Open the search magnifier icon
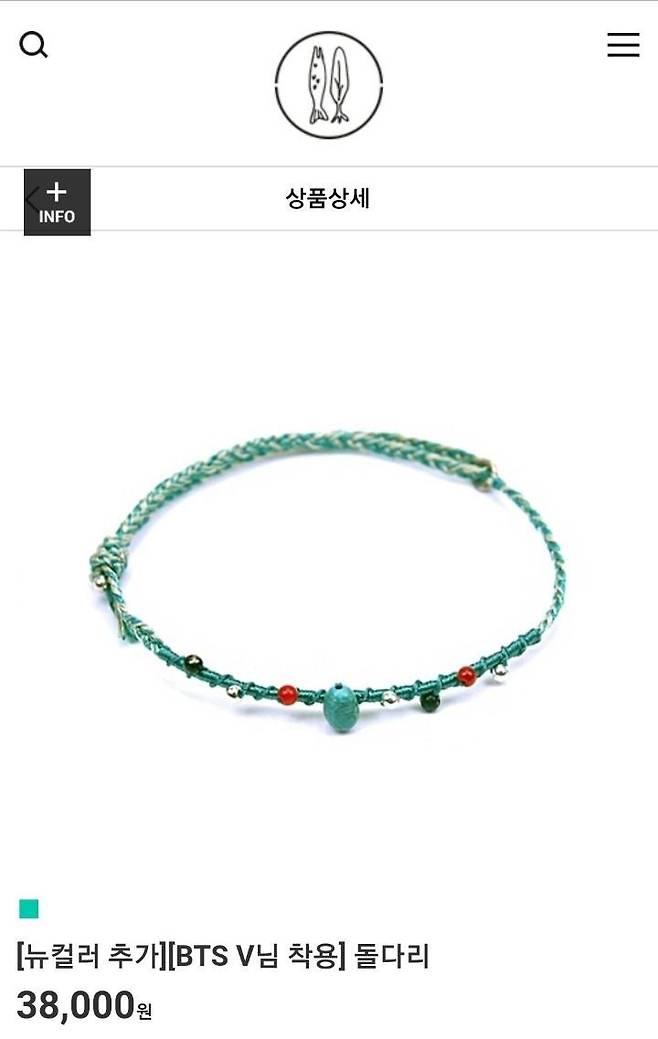The width and height of the screenshot is (658, 1039). 34,45
